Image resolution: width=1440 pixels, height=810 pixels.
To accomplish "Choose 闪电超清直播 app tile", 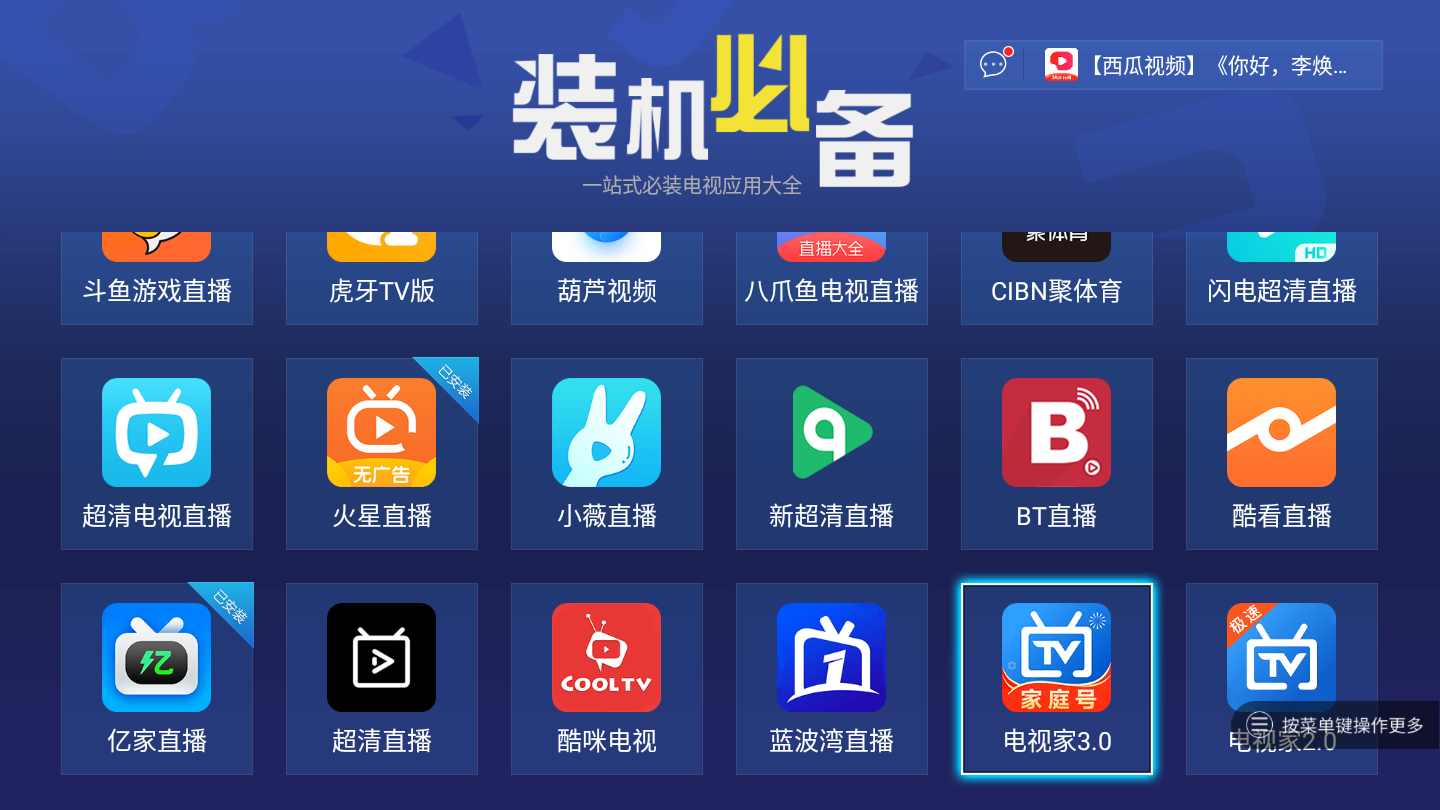I will [1282, 278].
